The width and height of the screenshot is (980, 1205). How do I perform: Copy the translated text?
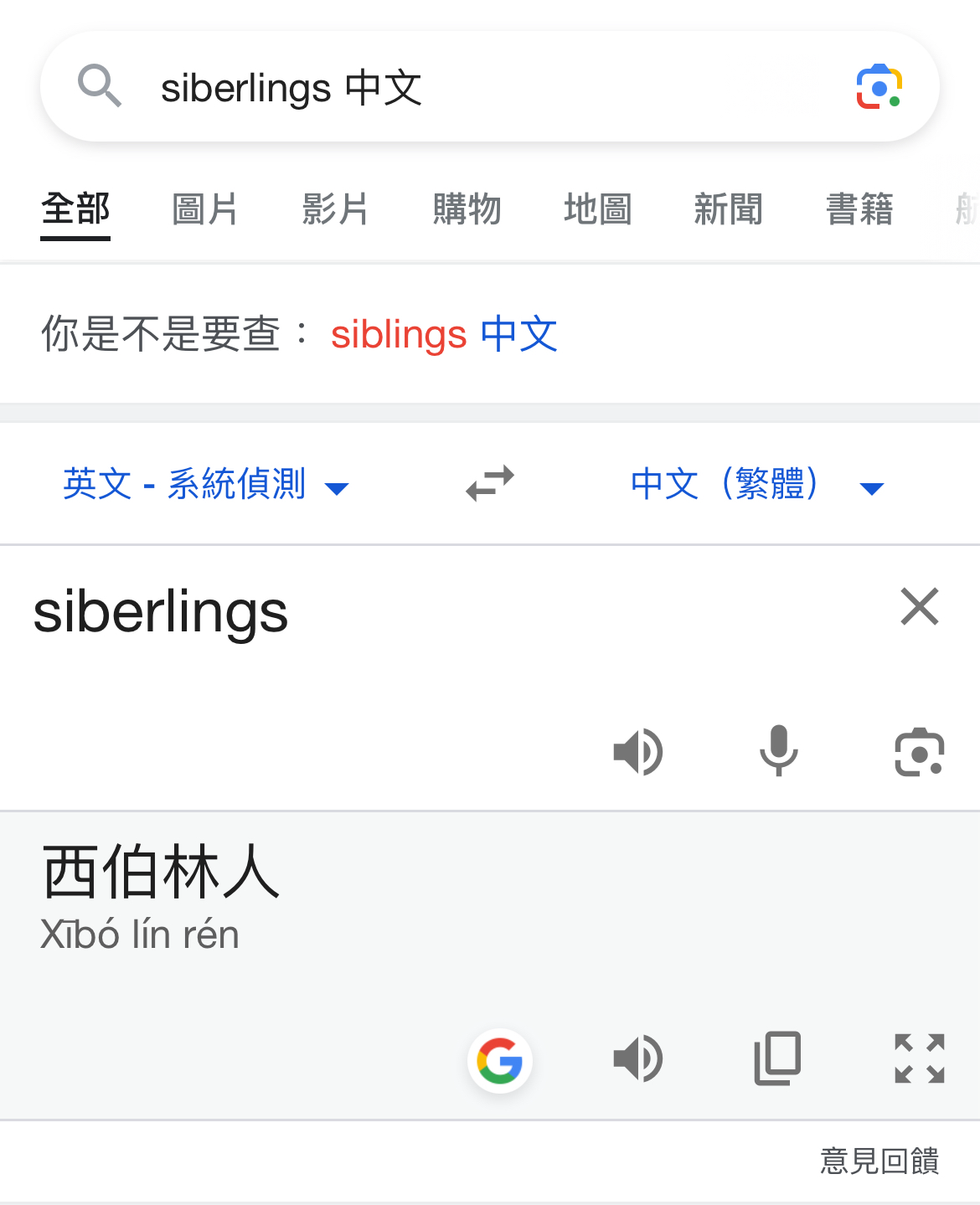pyautogui.click(x=778, y=1058)
